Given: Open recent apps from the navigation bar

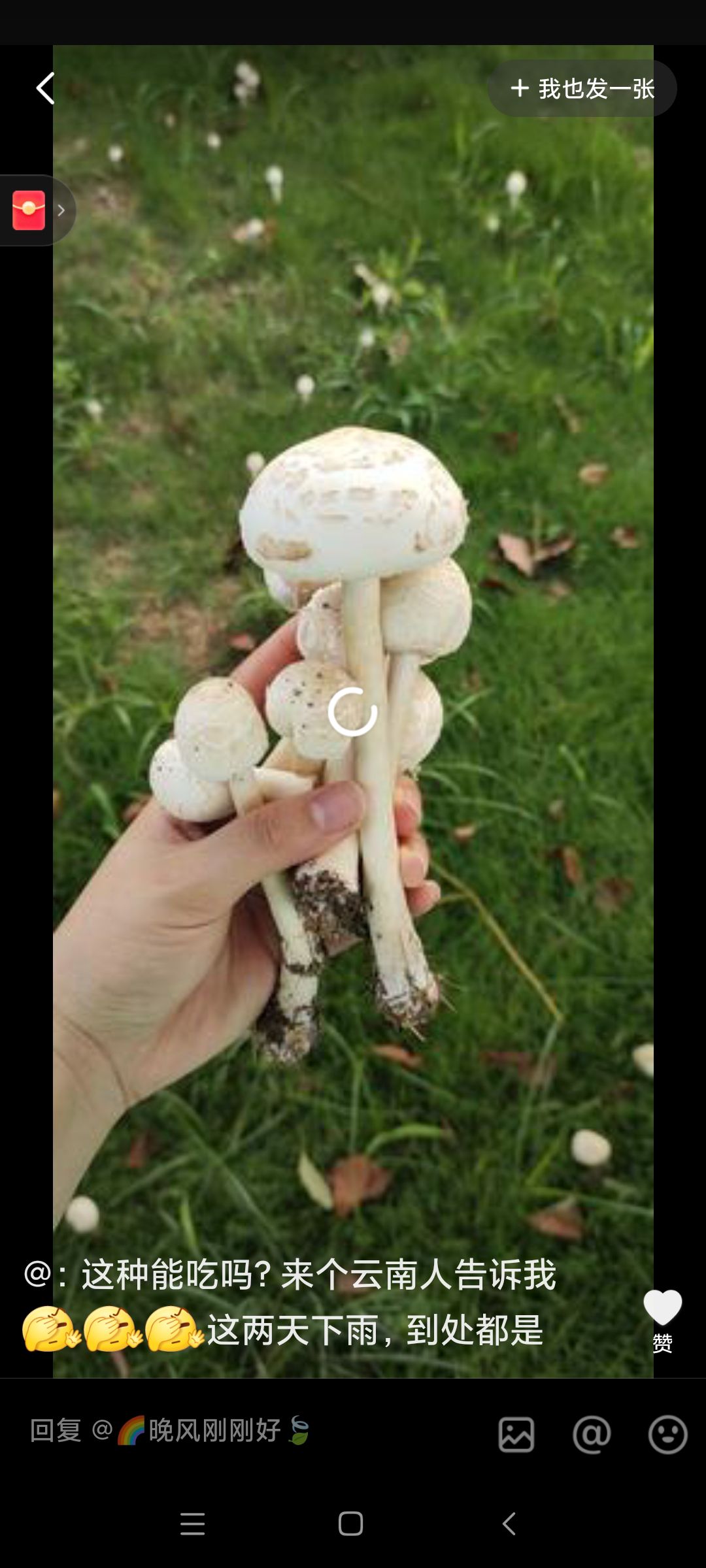Looking at the screenshot, I should pyautogui.click(x=193, y=1524).
